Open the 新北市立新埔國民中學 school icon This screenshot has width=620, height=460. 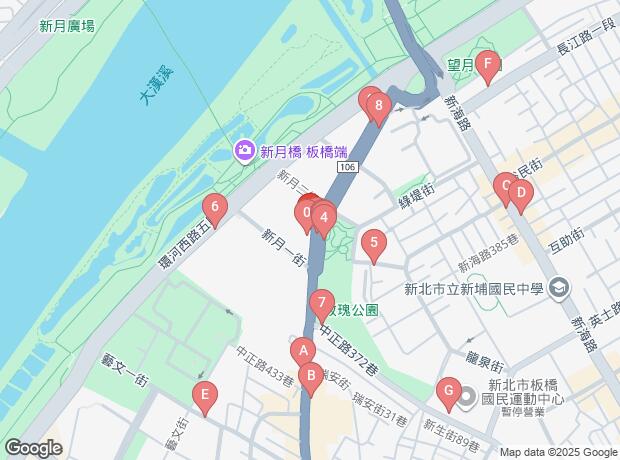(559, 288)
